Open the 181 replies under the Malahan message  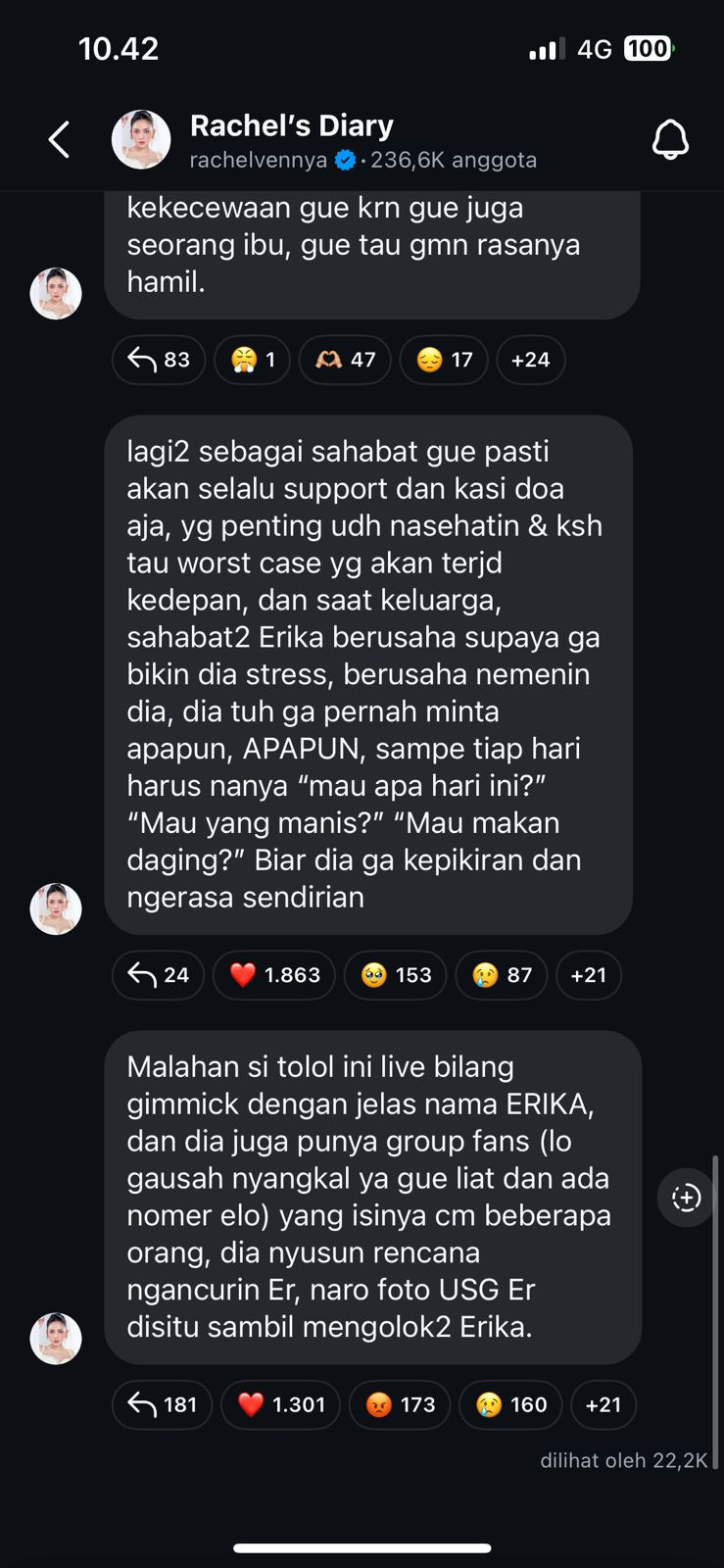tap(162, 1404)
